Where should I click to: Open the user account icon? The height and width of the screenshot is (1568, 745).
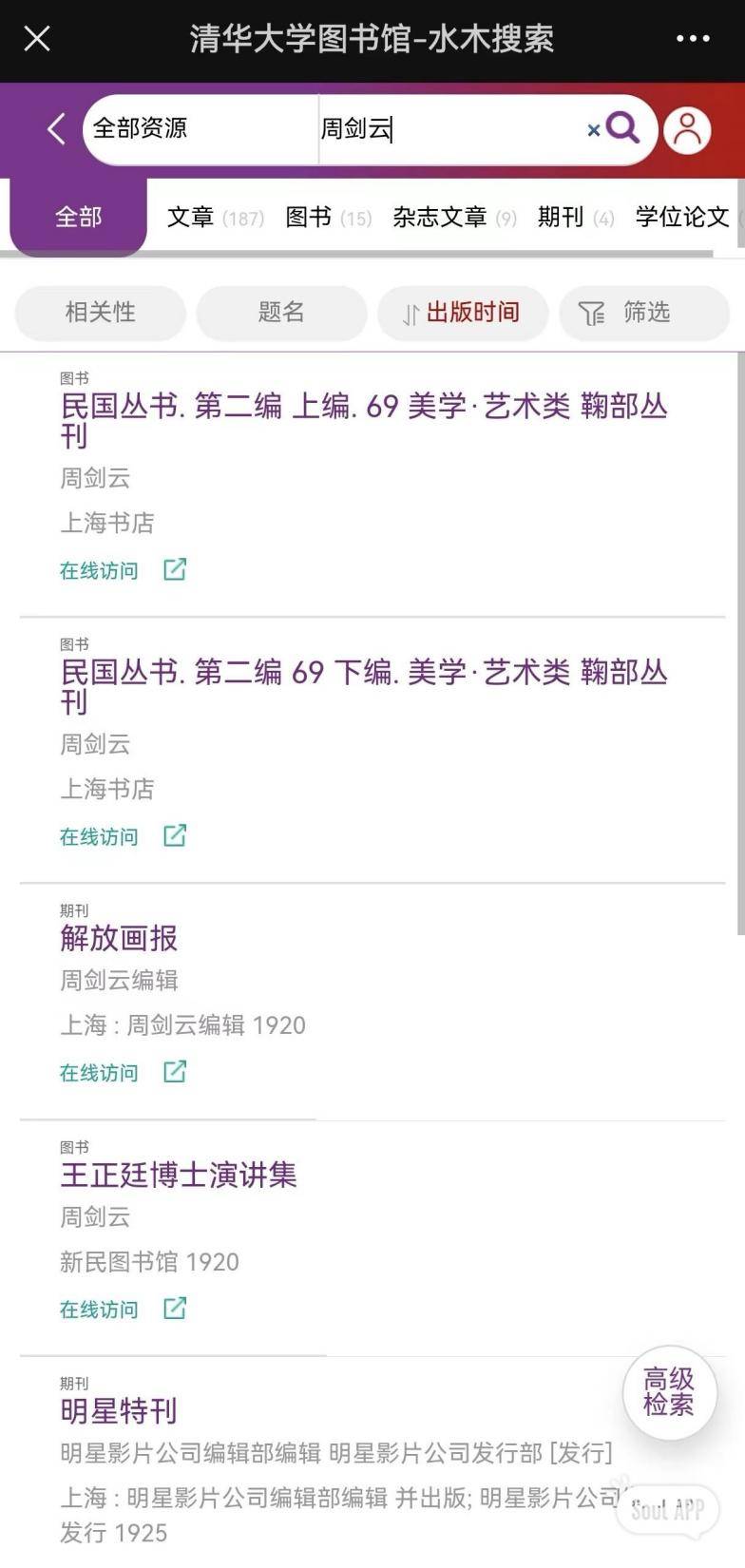pos(687,130)
